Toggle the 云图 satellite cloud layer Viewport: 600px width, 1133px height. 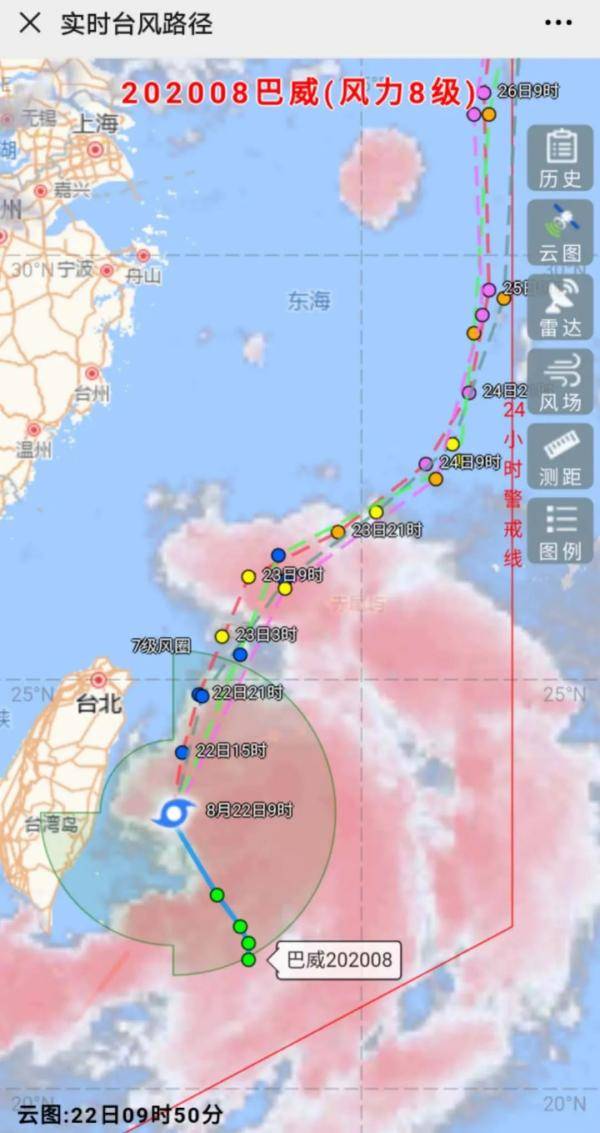[560, 232]
